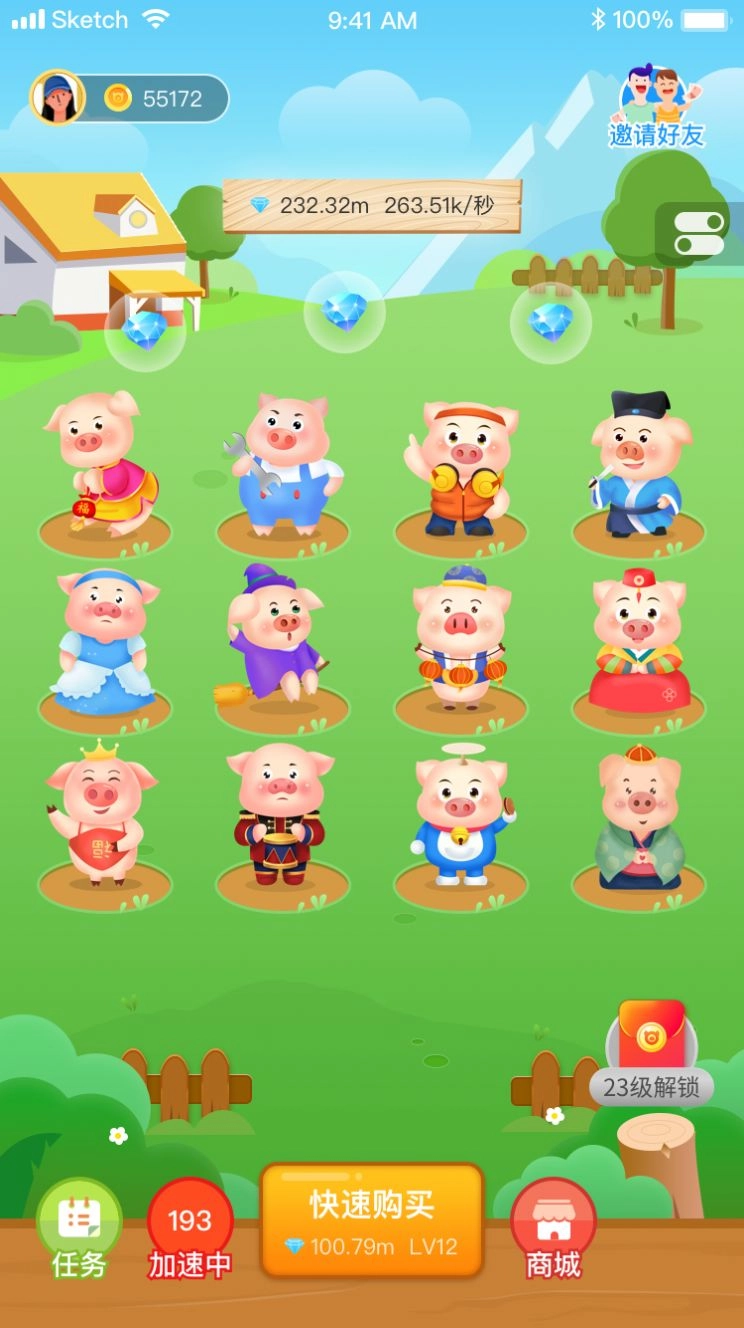Screen dimensions: 744x1328
Task: Tap the toggle switch icon below 邀请好友
Action: point(699,233)
